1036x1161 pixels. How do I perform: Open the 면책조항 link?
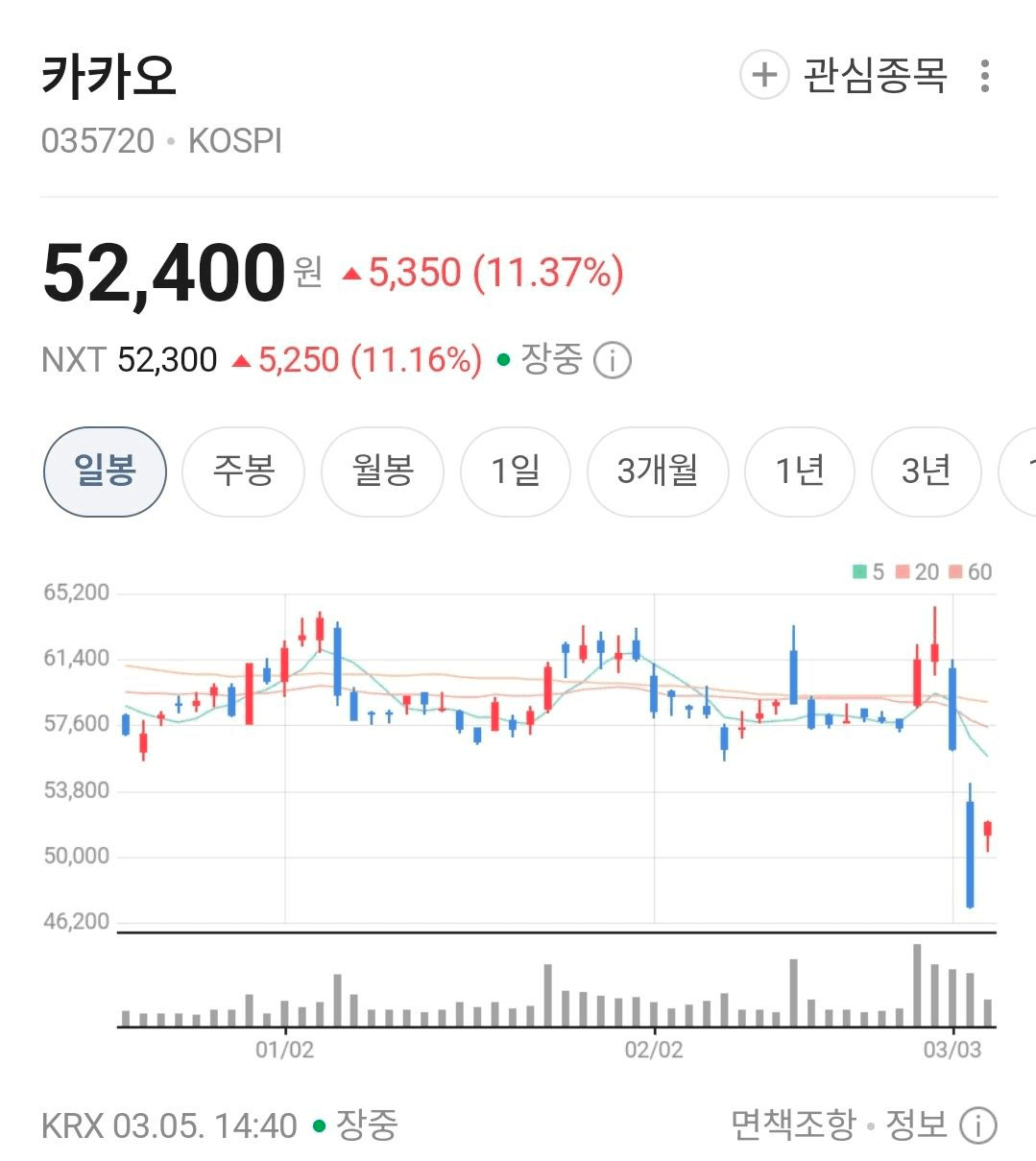tap(792, 1125)
